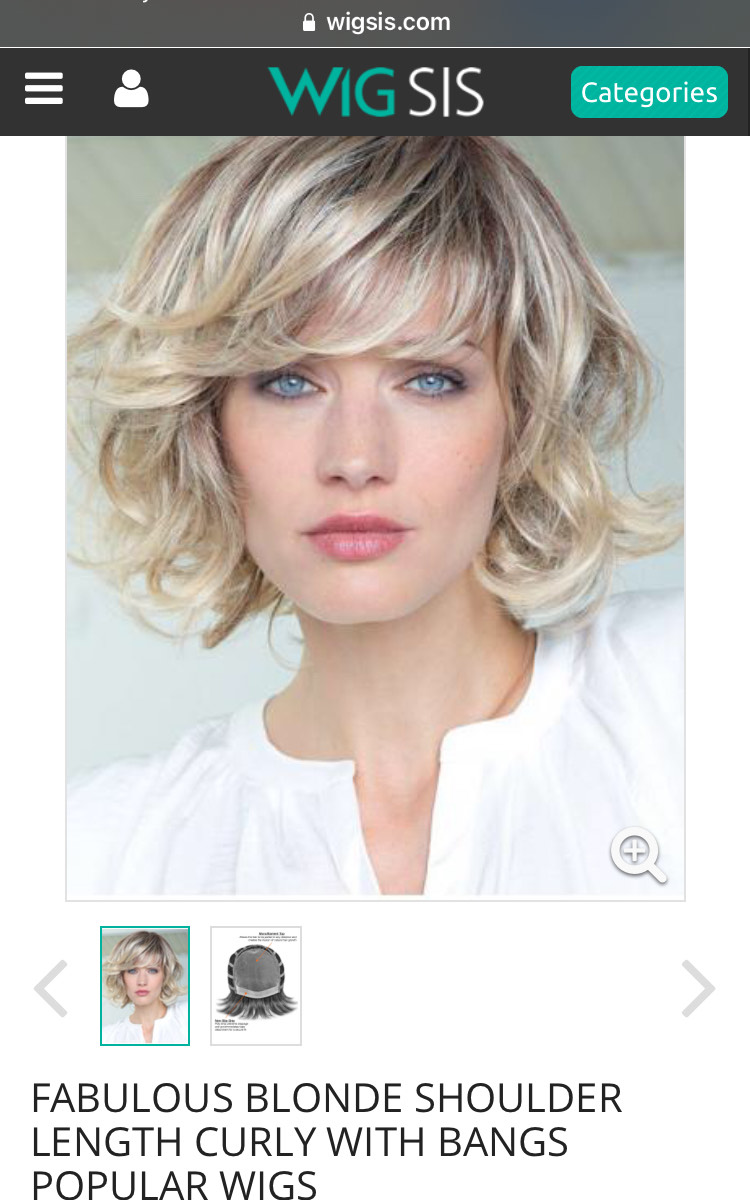Tap the Categories button
Viewport: 750px width, 1200px height.
point(649,92)
